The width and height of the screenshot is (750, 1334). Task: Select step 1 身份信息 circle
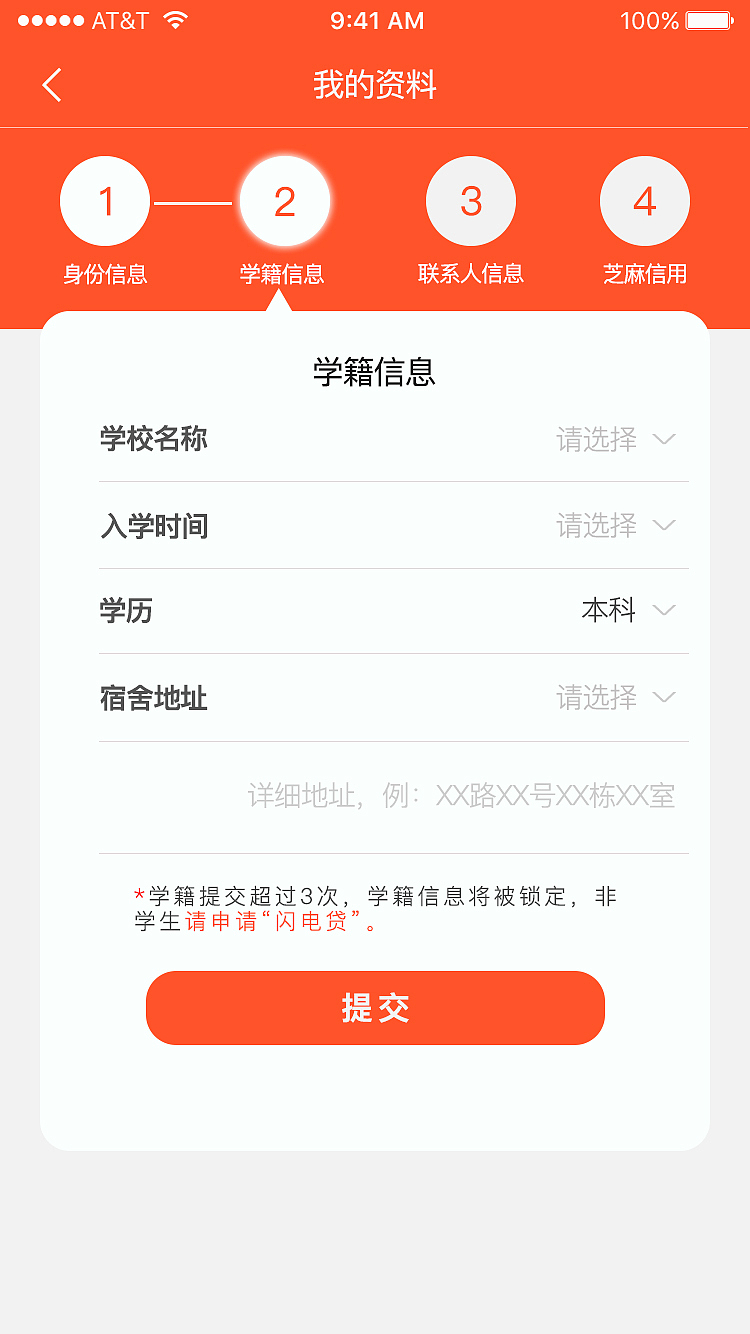(105, 200)
